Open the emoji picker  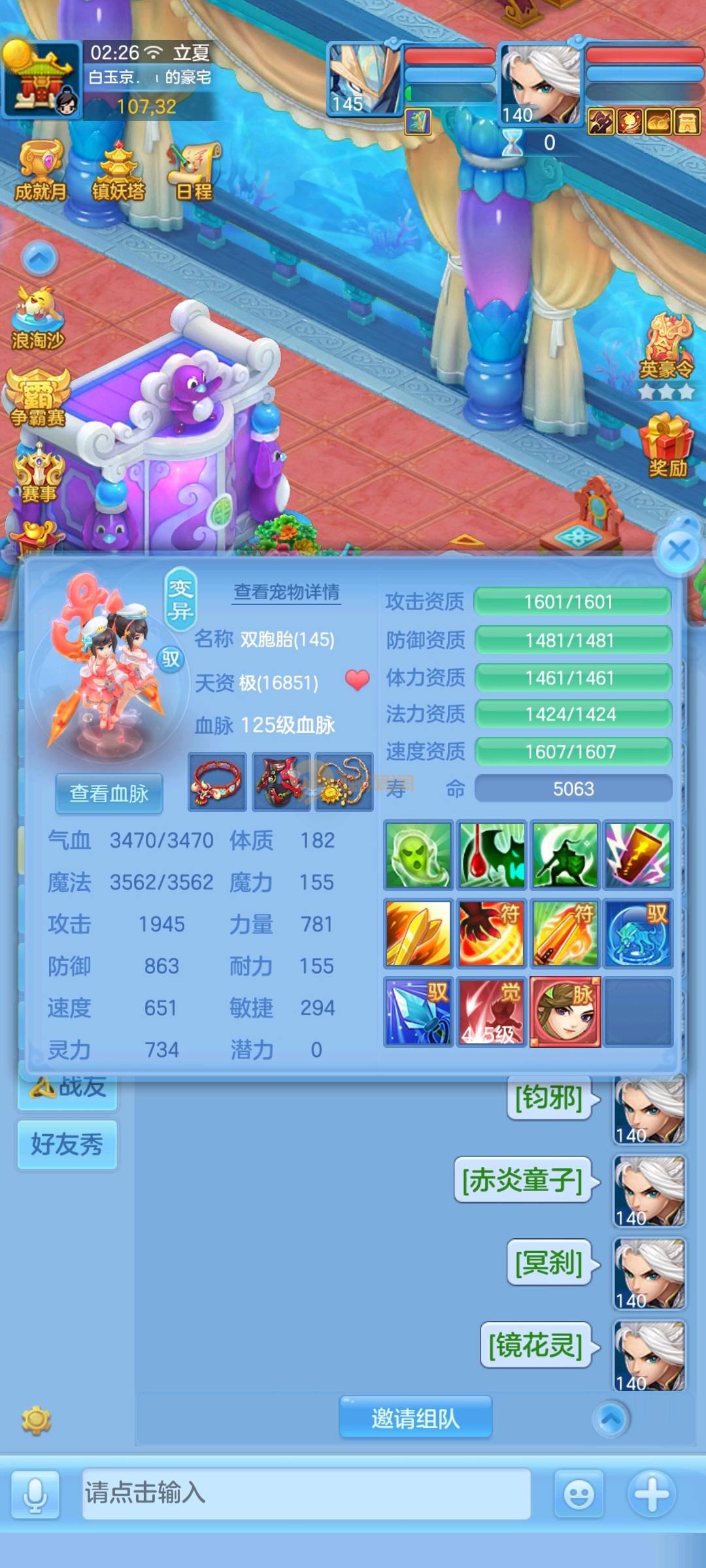coord(579,1494)
